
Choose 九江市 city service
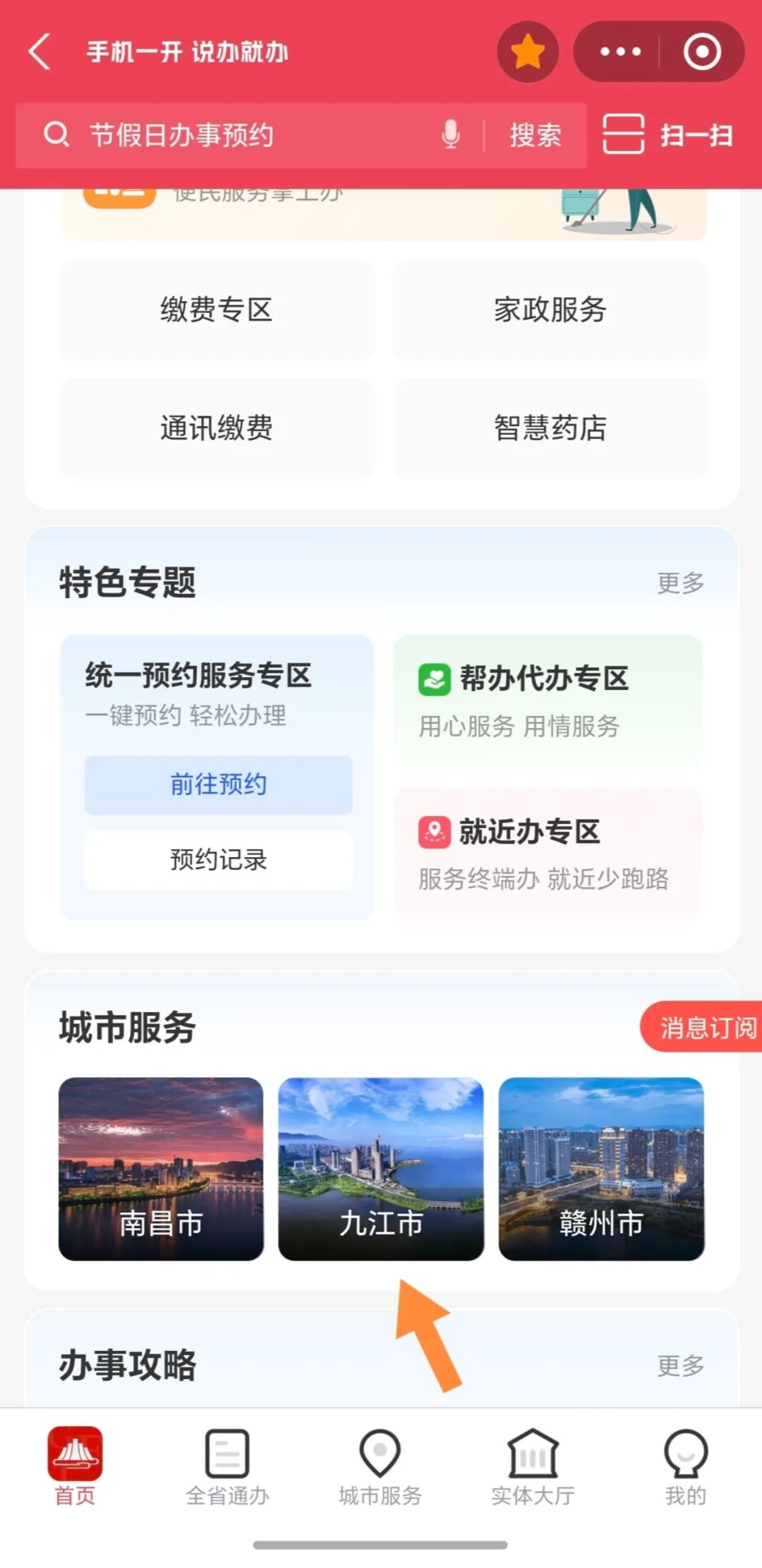381,1169
